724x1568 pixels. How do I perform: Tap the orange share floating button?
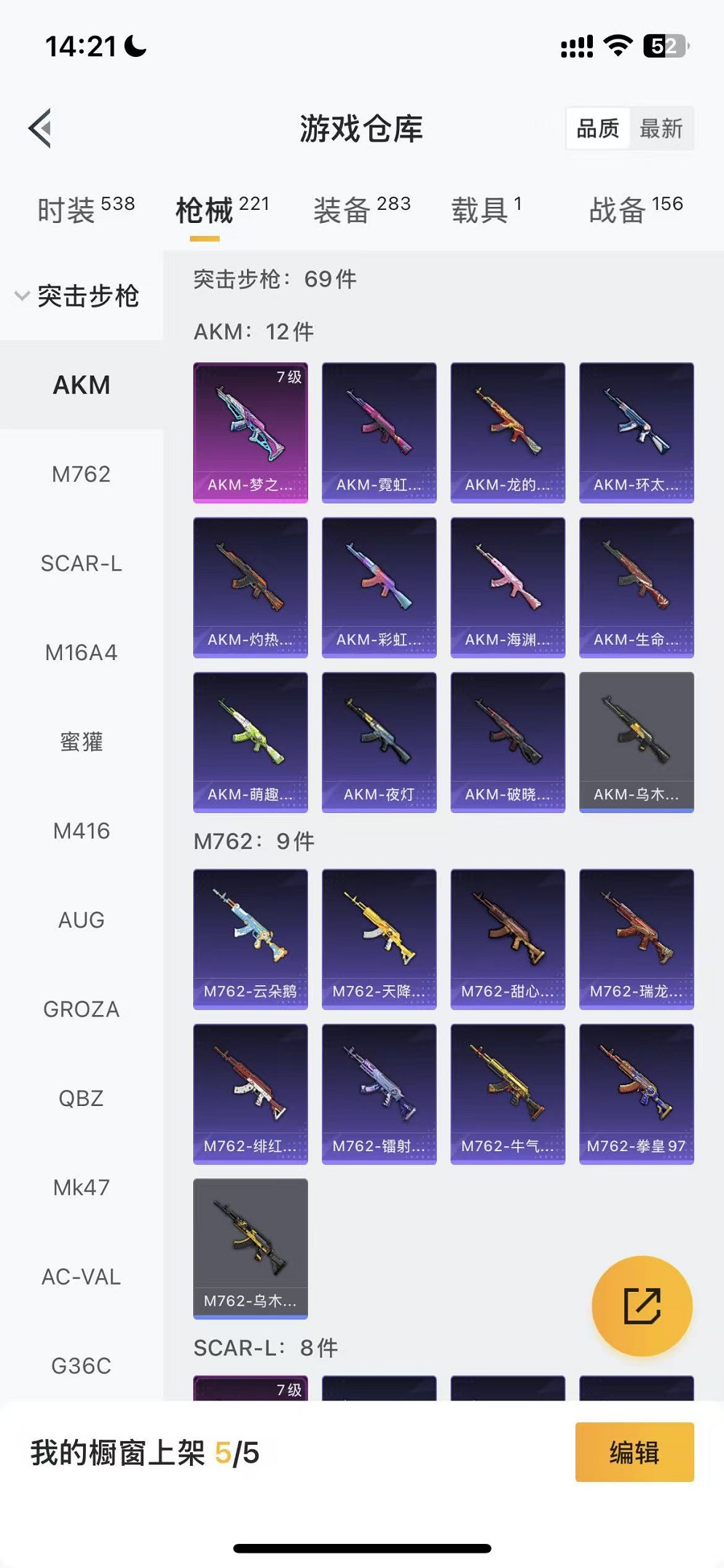pyautogui.click(x=642, y=1306)
